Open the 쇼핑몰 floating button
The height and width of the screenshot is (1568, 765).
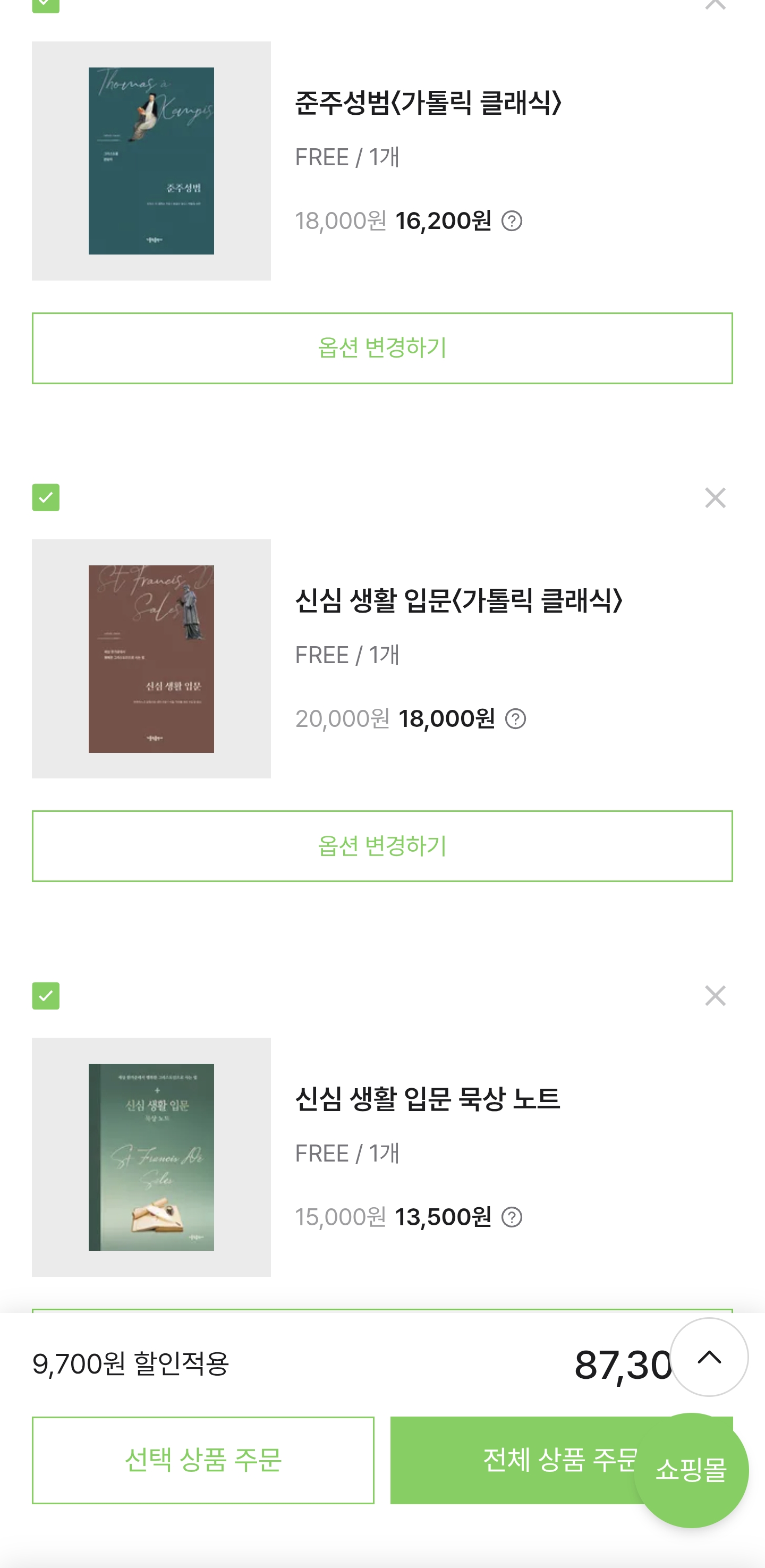click(x=691, y=1470)
